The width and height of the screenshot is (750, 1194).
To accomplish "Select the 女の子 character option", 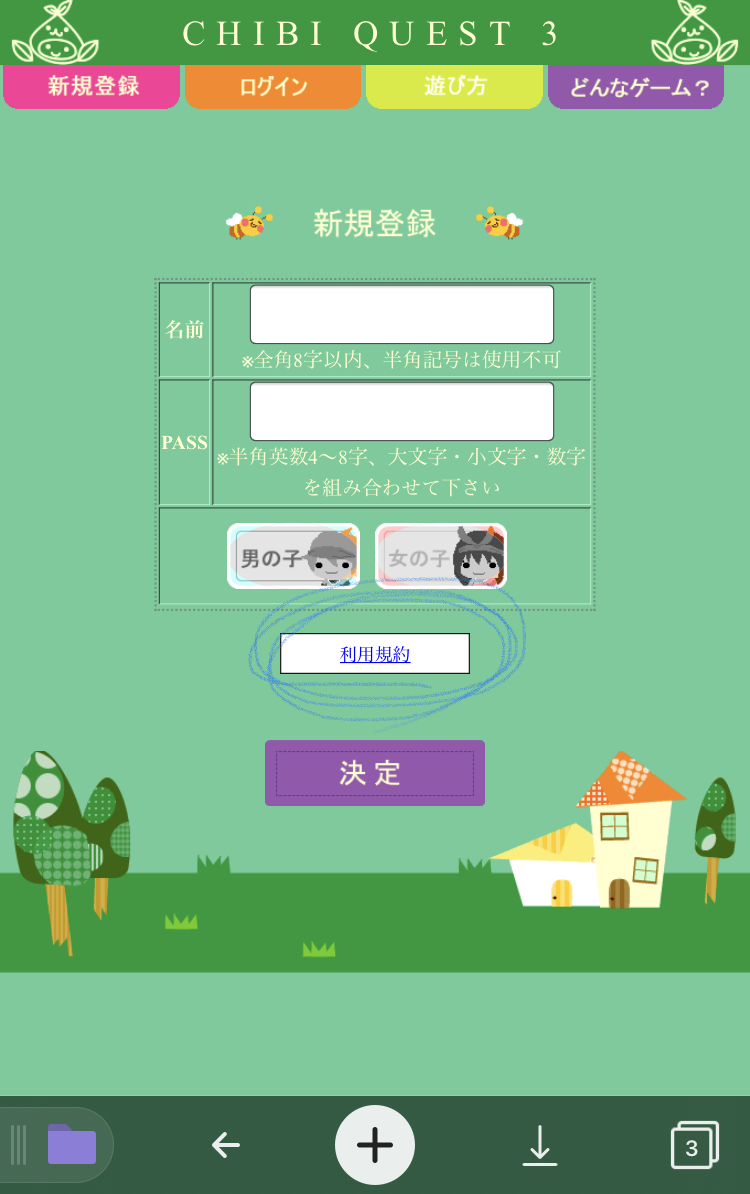I will pos(441,556).
